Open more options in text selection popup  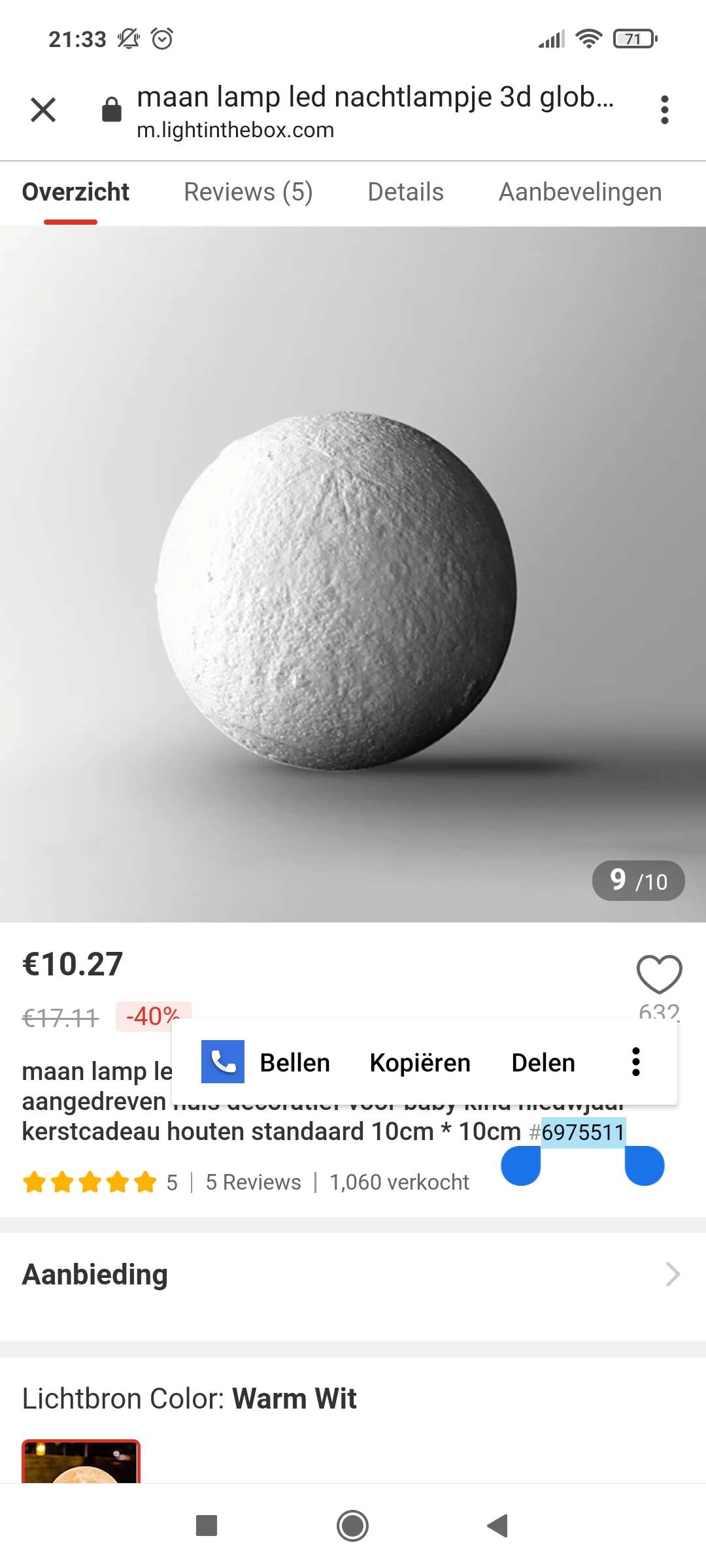point(635,1062)
